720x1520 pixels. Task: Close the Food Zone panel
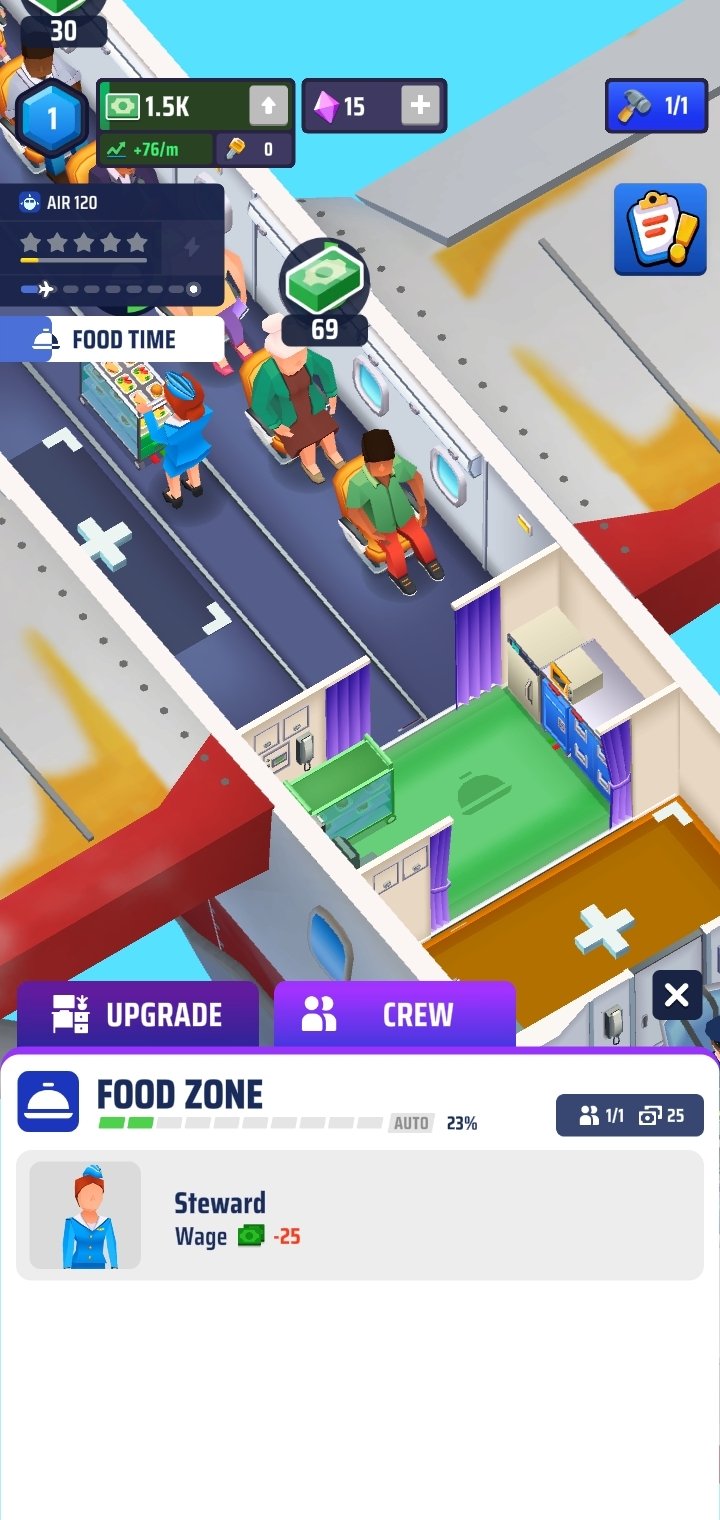click(677, 995)
